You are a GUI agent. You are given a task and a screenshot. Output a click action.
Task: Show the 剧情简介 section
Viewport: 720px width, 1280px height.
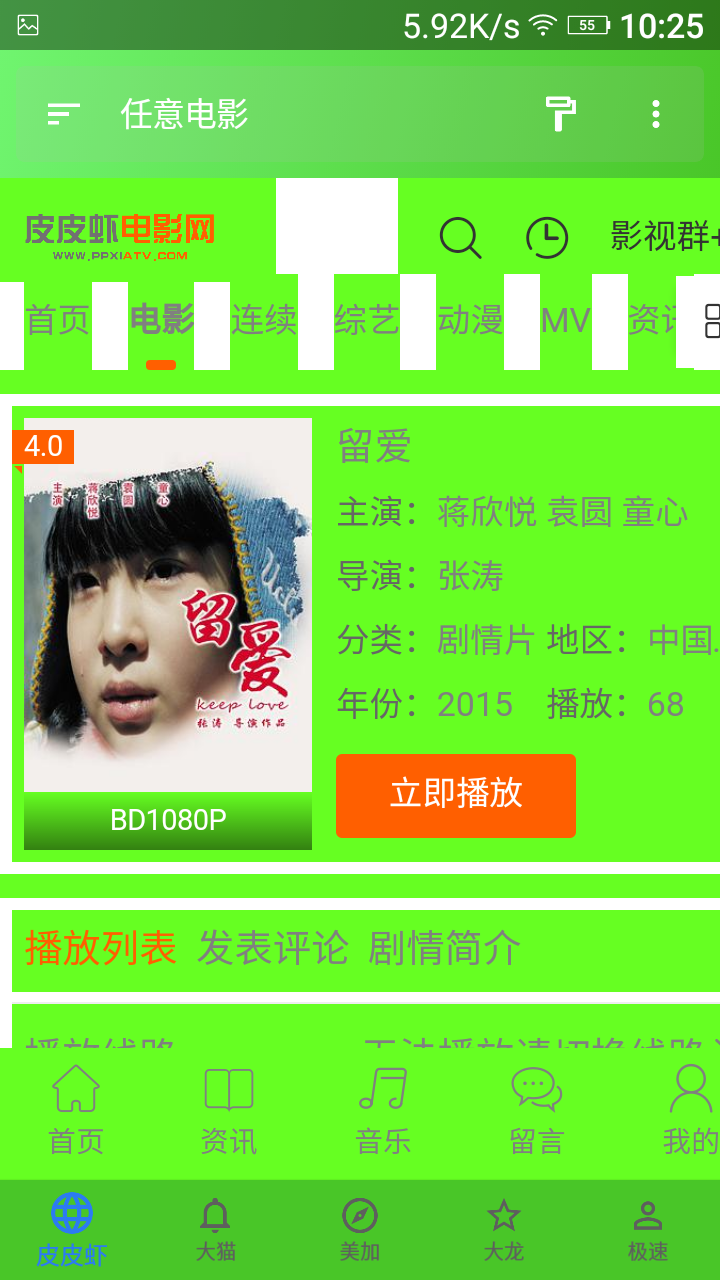pos(445,948)
